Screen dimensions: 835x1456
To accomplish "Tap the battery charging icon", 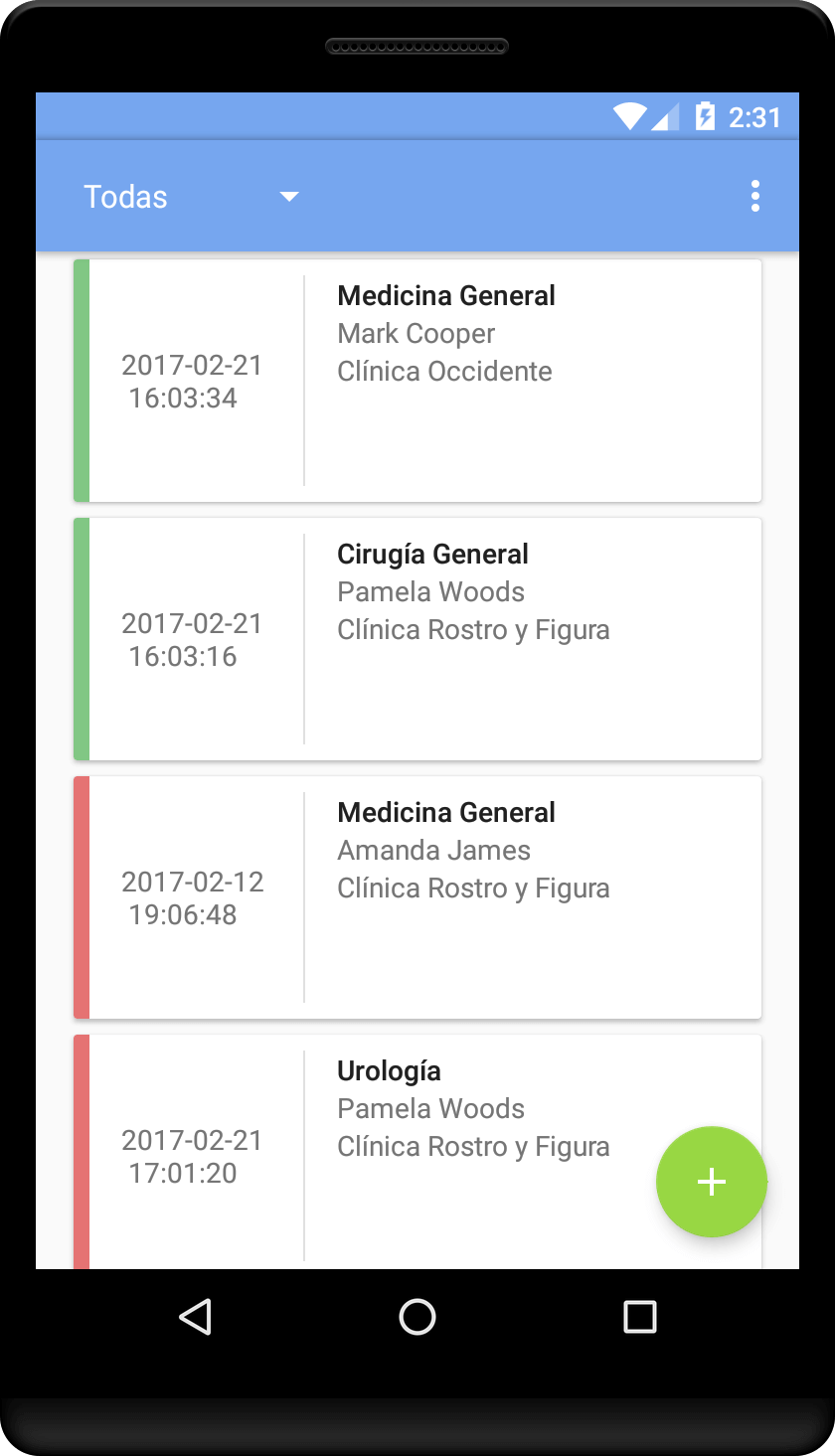I will click(x=706, y=116).
